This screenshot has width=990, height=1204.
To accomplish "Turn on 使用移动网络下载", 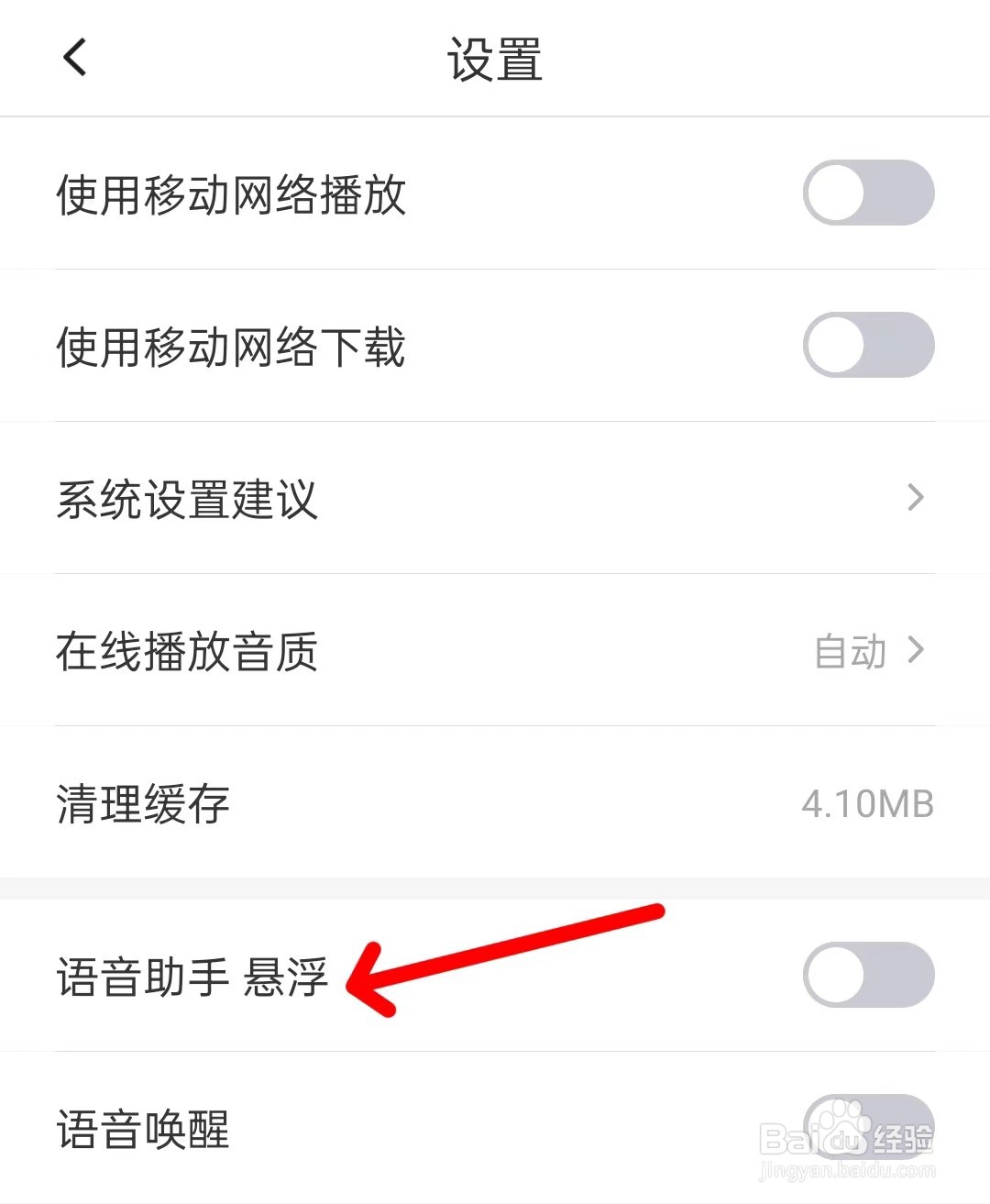I will point(868,345).
